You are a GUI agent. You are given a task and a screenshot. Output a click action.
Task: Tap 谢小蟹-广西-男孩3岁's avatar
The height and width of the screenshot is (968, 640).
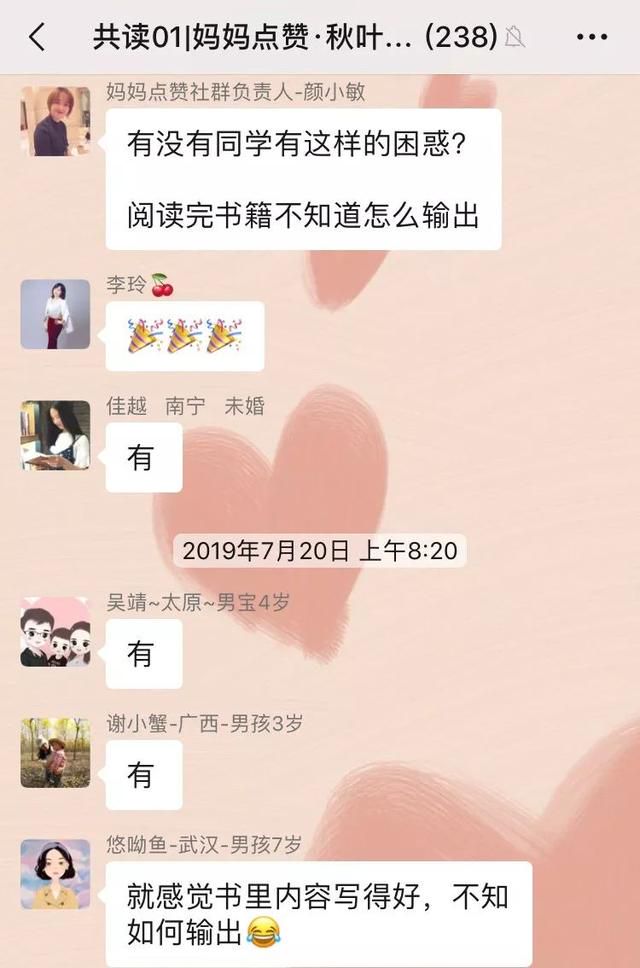[55, 752]
